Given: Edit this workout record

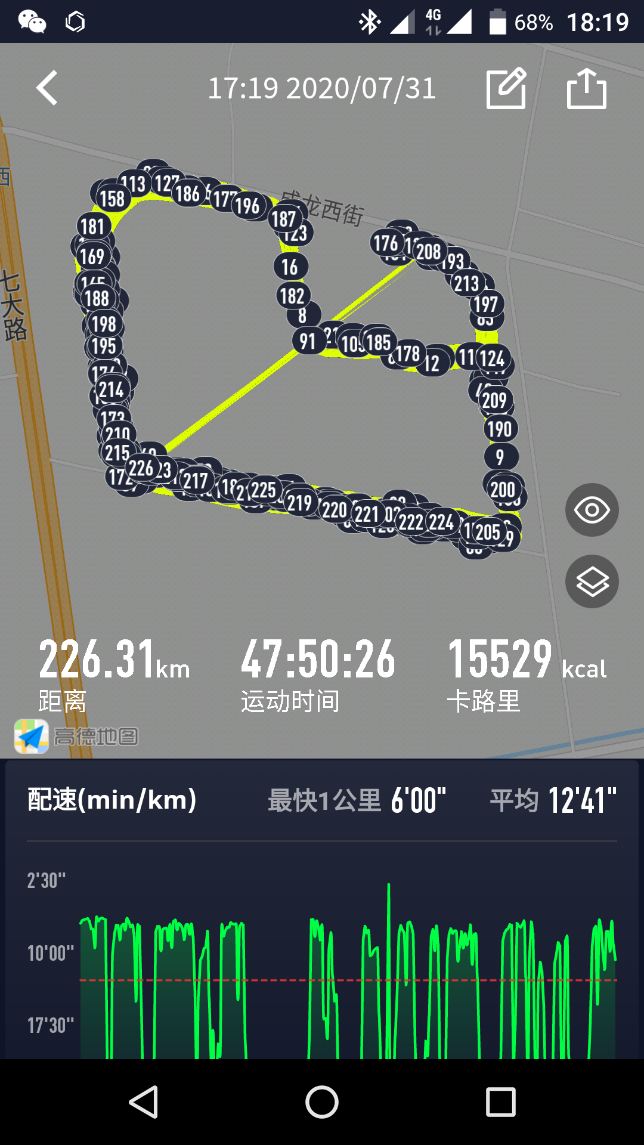Looking at the screenshot, I should point(506,89).
